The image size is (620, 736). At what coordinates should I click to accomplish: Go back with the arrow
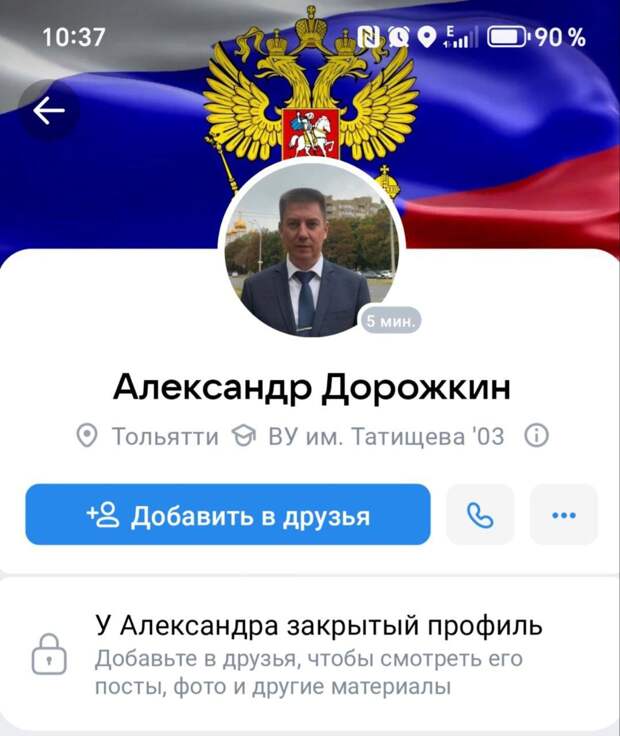[x=48, y=111]
